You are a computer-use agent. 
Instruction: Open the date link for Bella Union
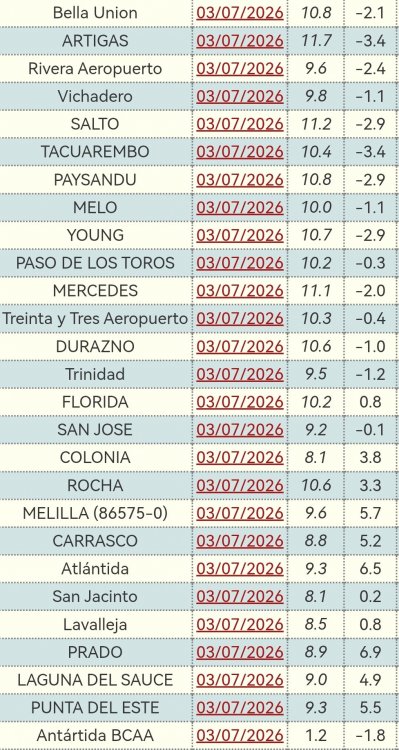pos(240,13)
